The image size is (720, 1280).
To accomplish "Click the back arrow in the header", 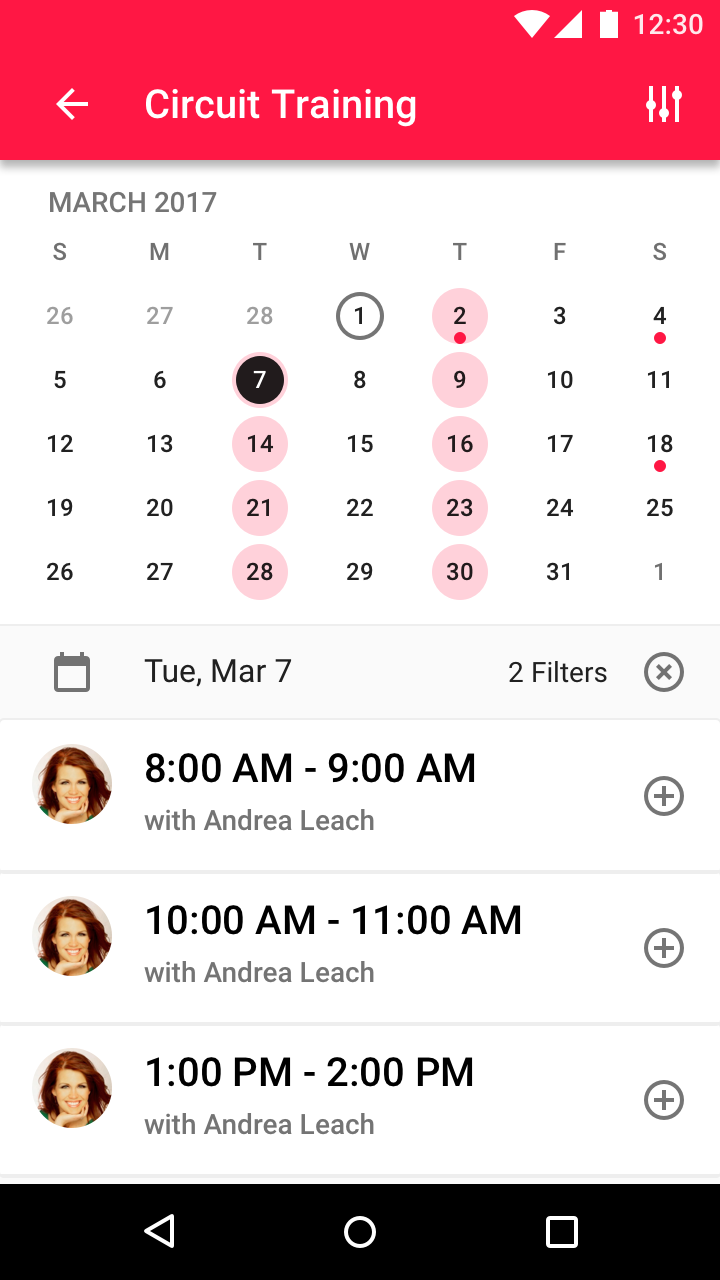I will click(71, 104).
